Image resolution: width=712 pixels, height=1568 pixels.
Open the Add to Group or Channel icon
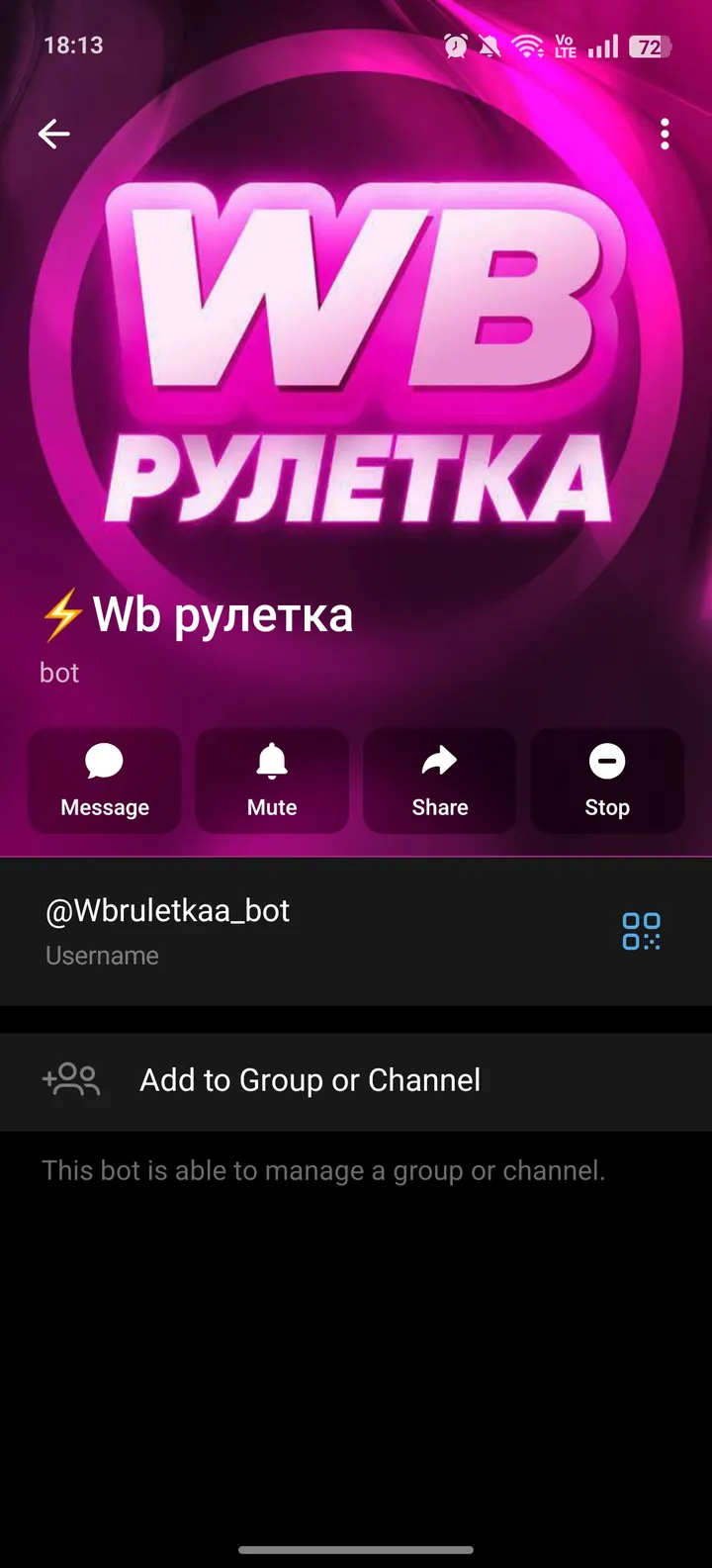71,1079
